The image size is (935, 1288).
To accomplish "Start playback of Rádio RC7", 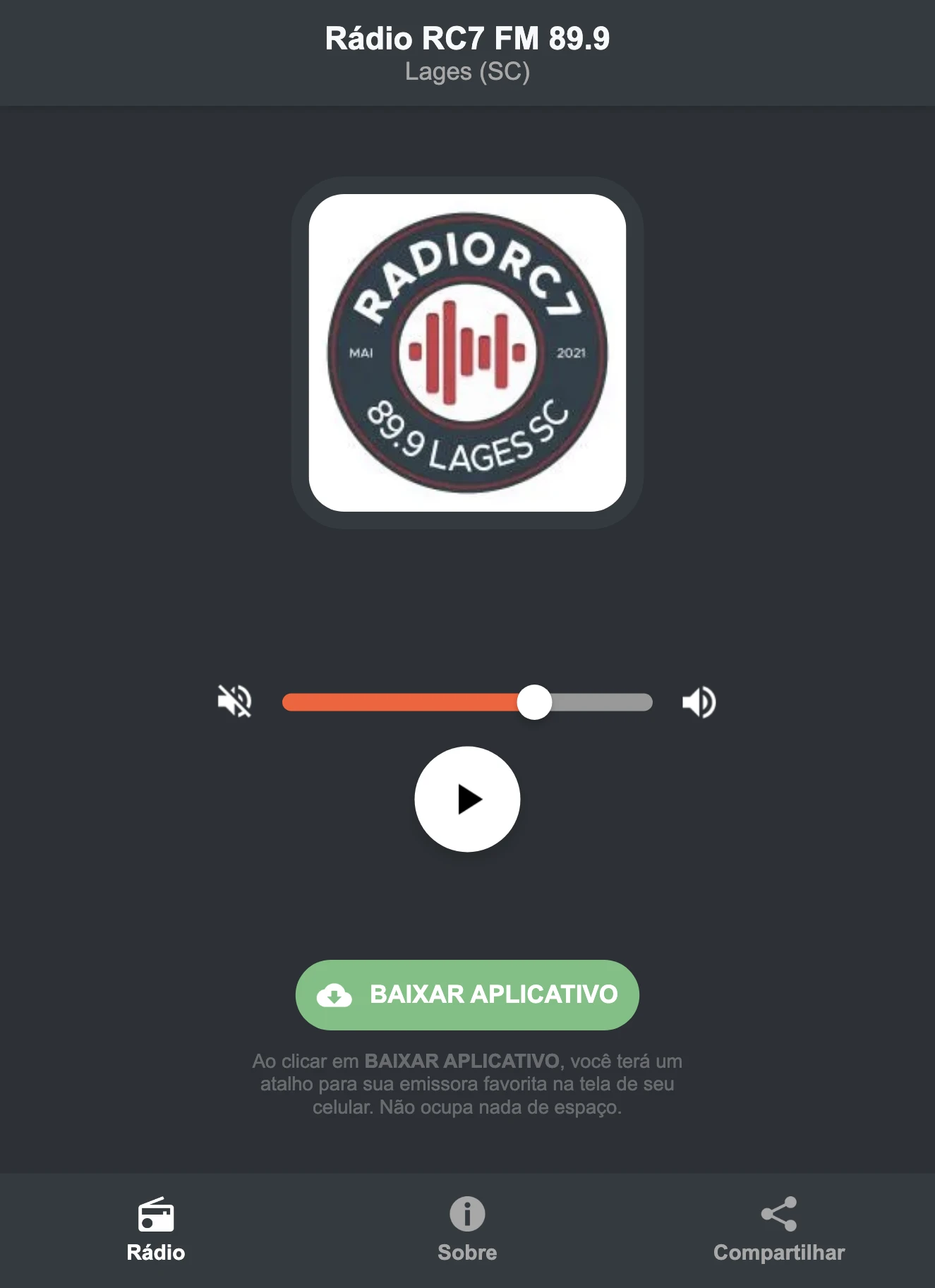I will [x=467, y=798].
